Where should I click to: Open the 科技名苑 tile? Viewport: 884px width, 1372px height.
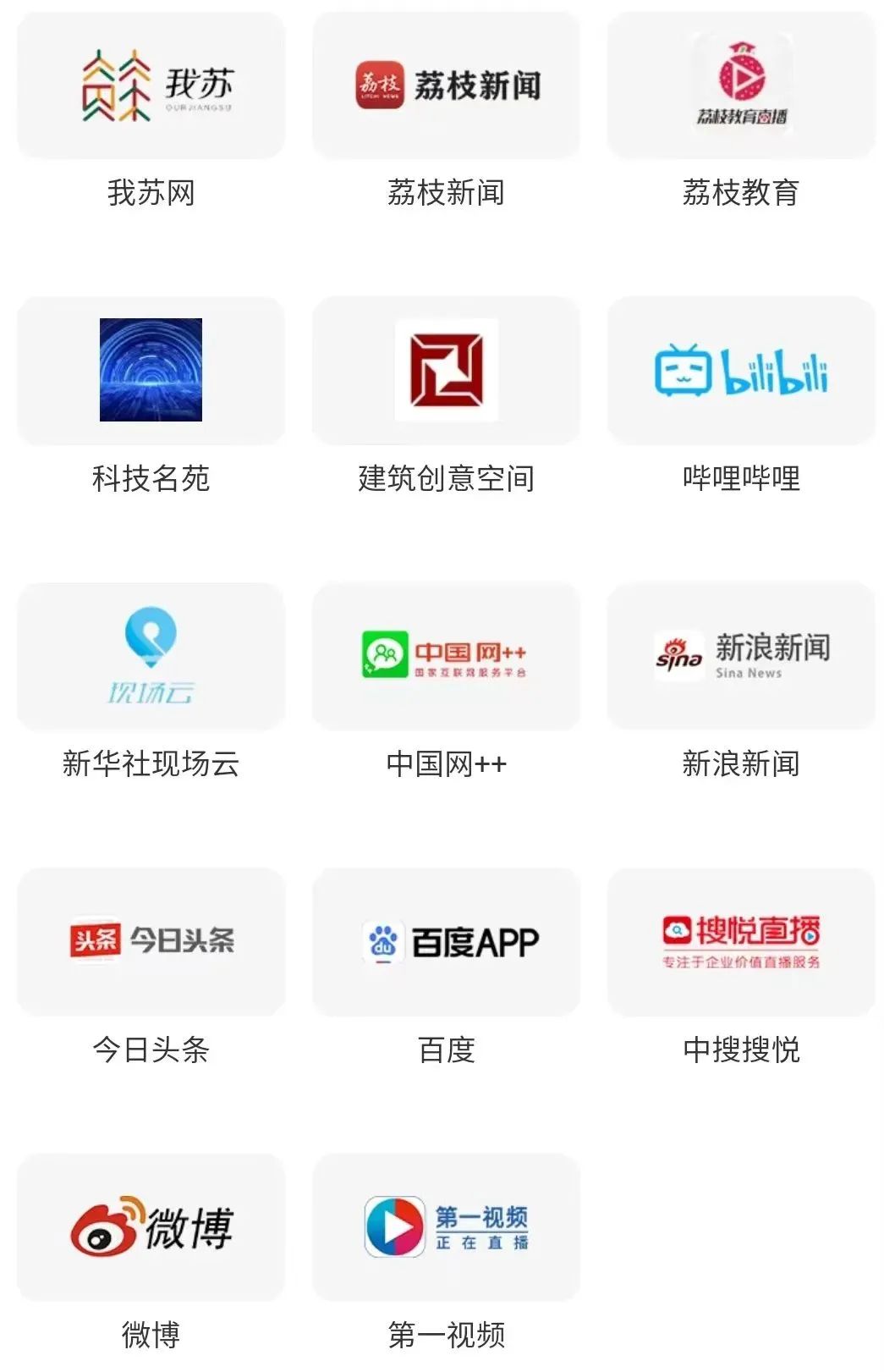tap(151, 370)
